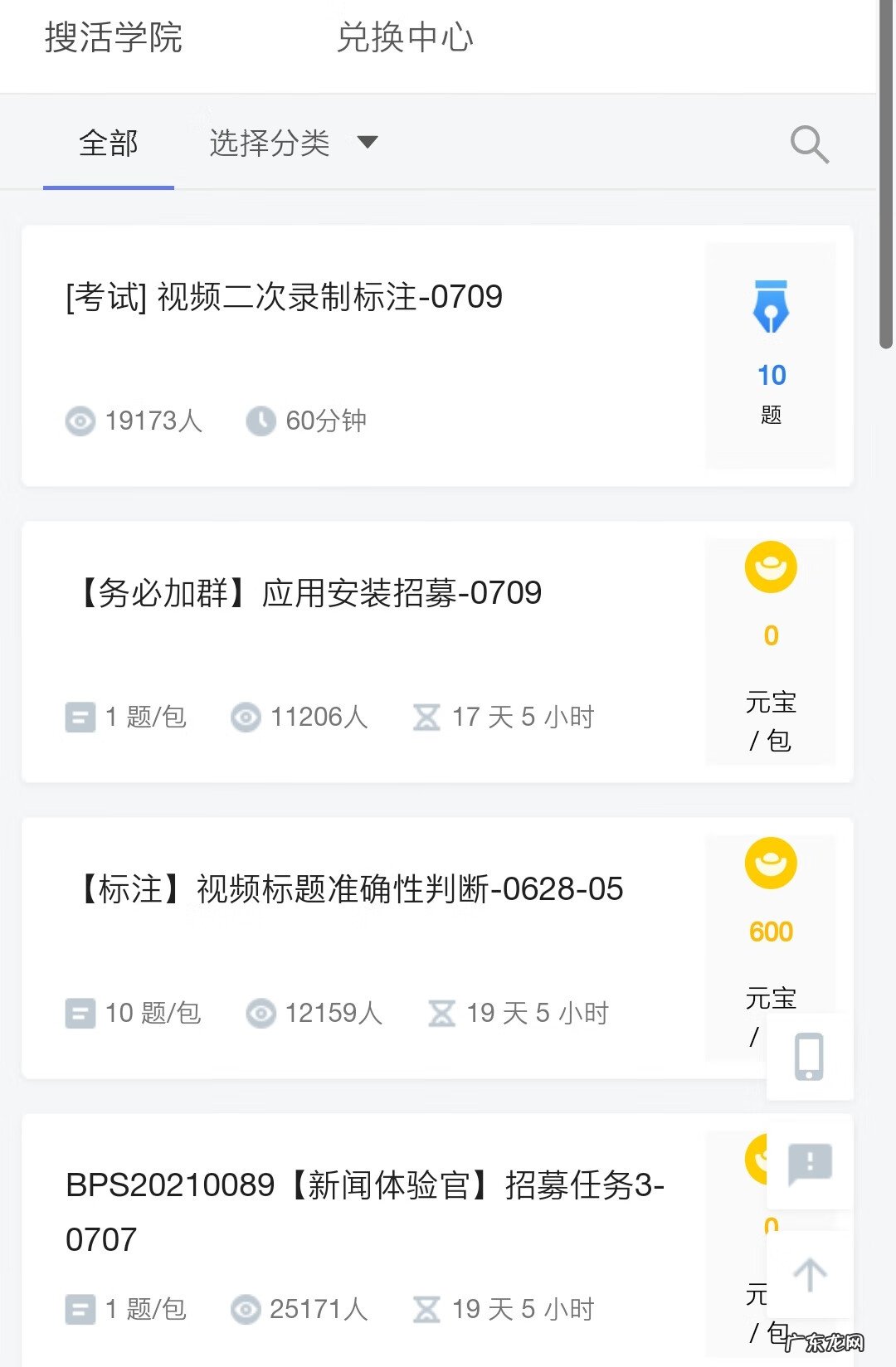This screenshot has height=1367, width=896.
Task: Open the floating mobile phone icon
Action: click(809, 1055)
